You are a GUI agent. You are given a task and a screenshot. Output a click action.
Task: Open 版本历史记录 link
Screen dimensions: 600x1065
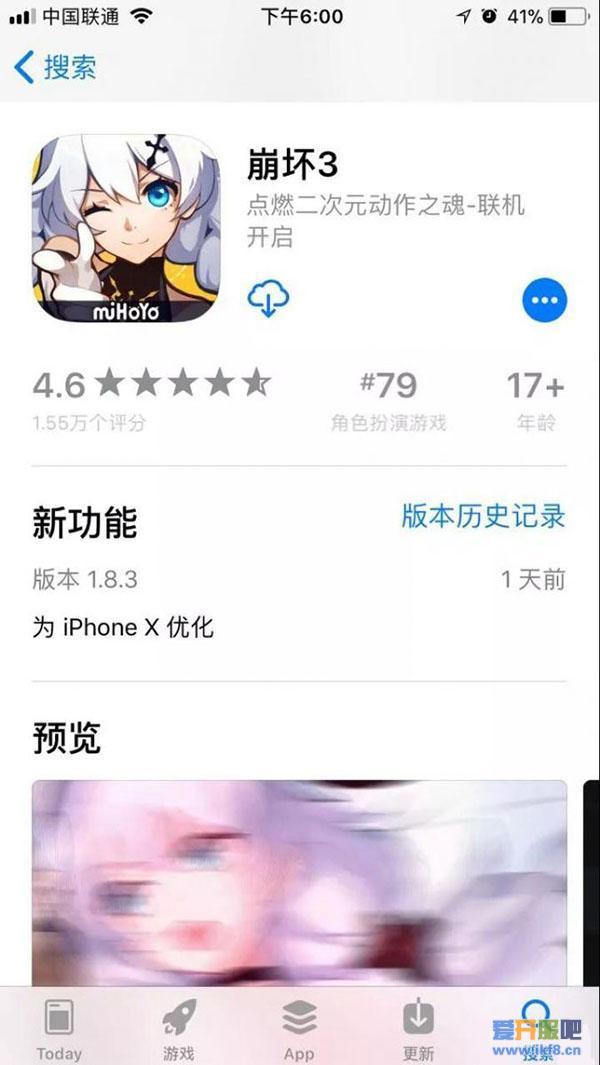483,516
